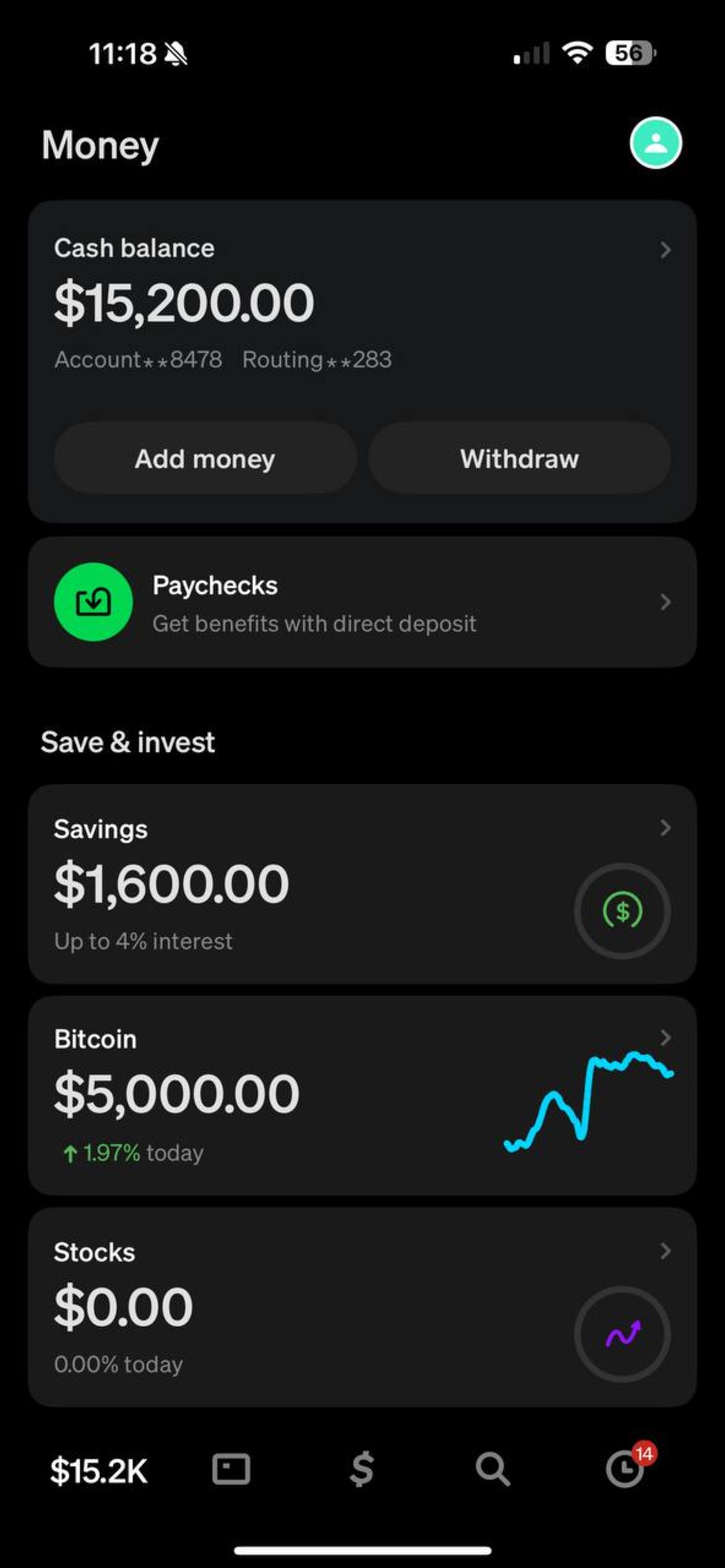The width and height of the screenshot is (725, 1568).
Task: Switch to the Cash Card tab
Action: (231, 1470)
